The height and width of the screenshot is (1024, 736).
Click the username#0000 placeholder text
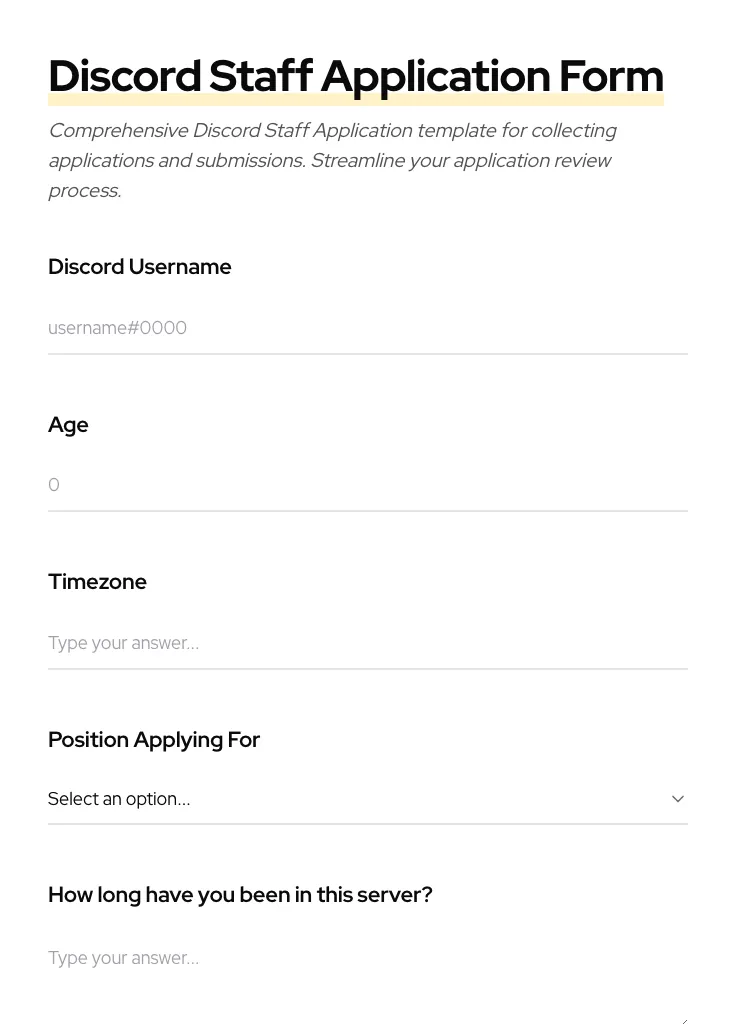(117, 328)
